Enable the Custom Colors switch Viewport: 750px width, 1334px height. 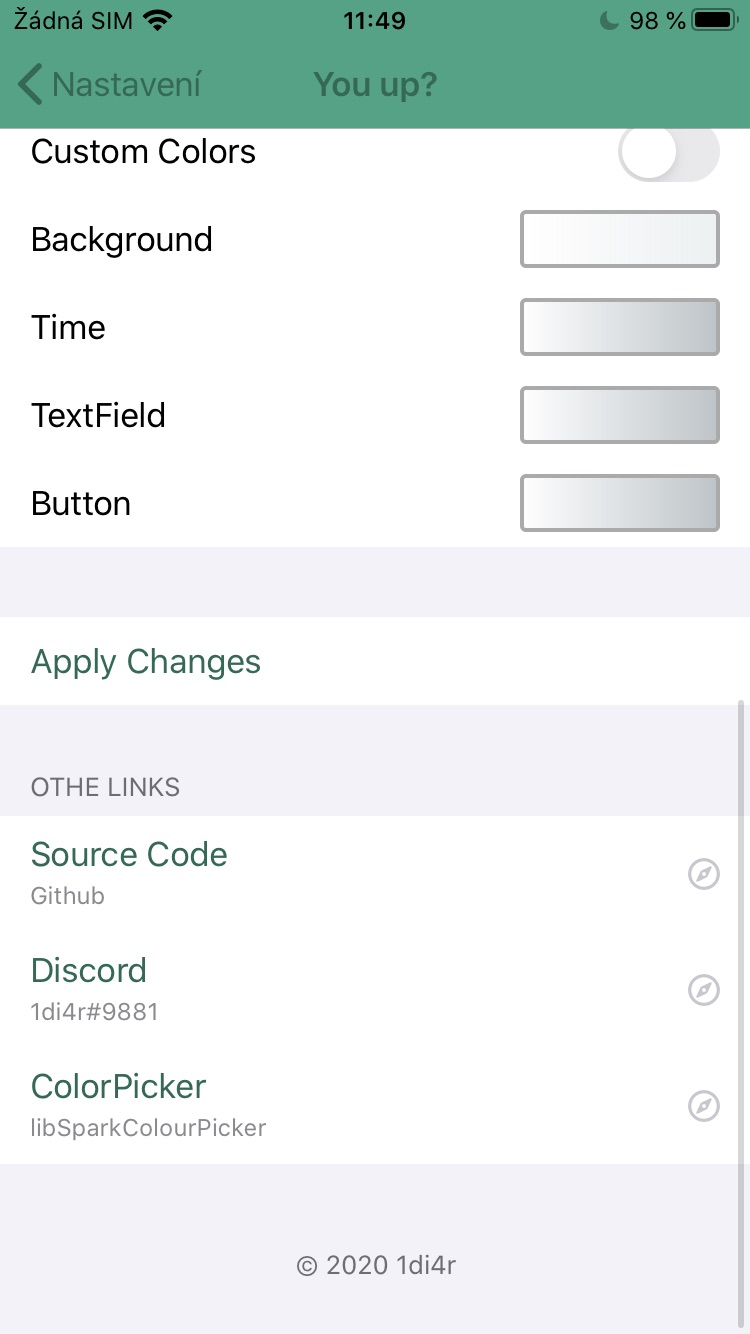pos(668,154)
